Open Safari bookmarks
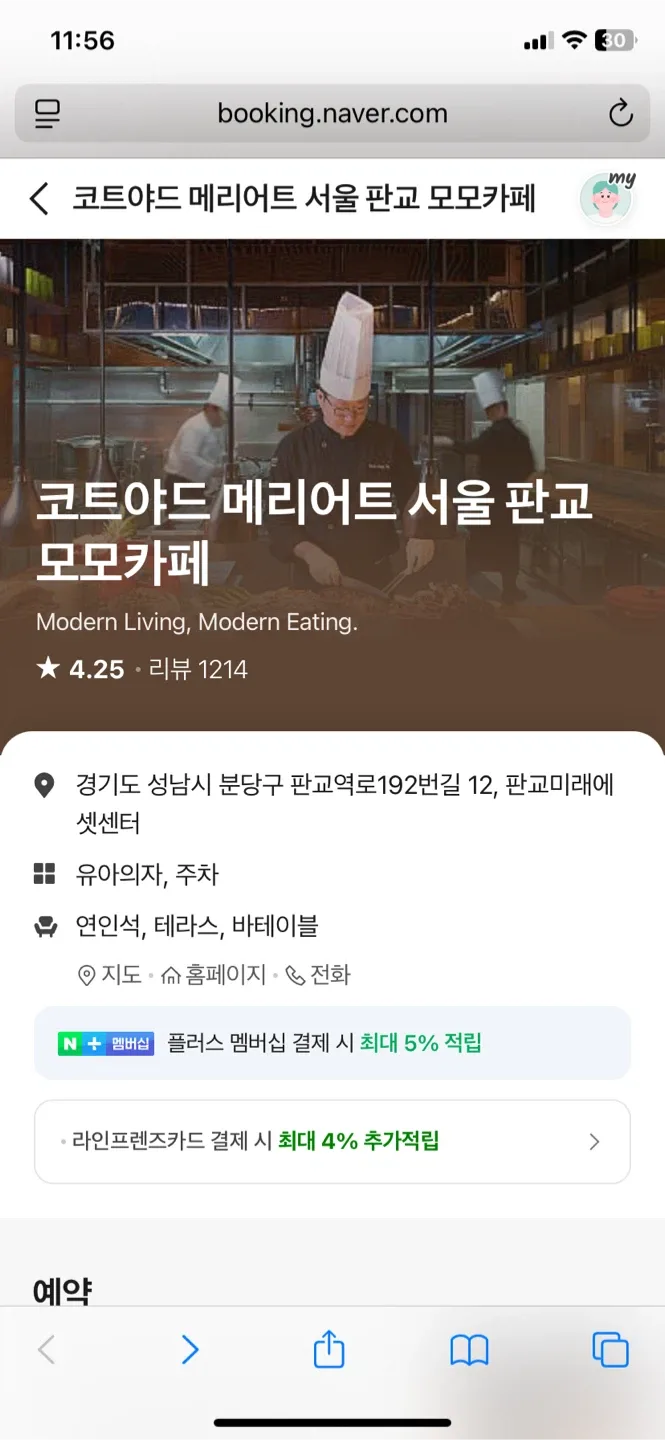The width and height of the screenshot is (665, 1440). [x=469, y=1351]
